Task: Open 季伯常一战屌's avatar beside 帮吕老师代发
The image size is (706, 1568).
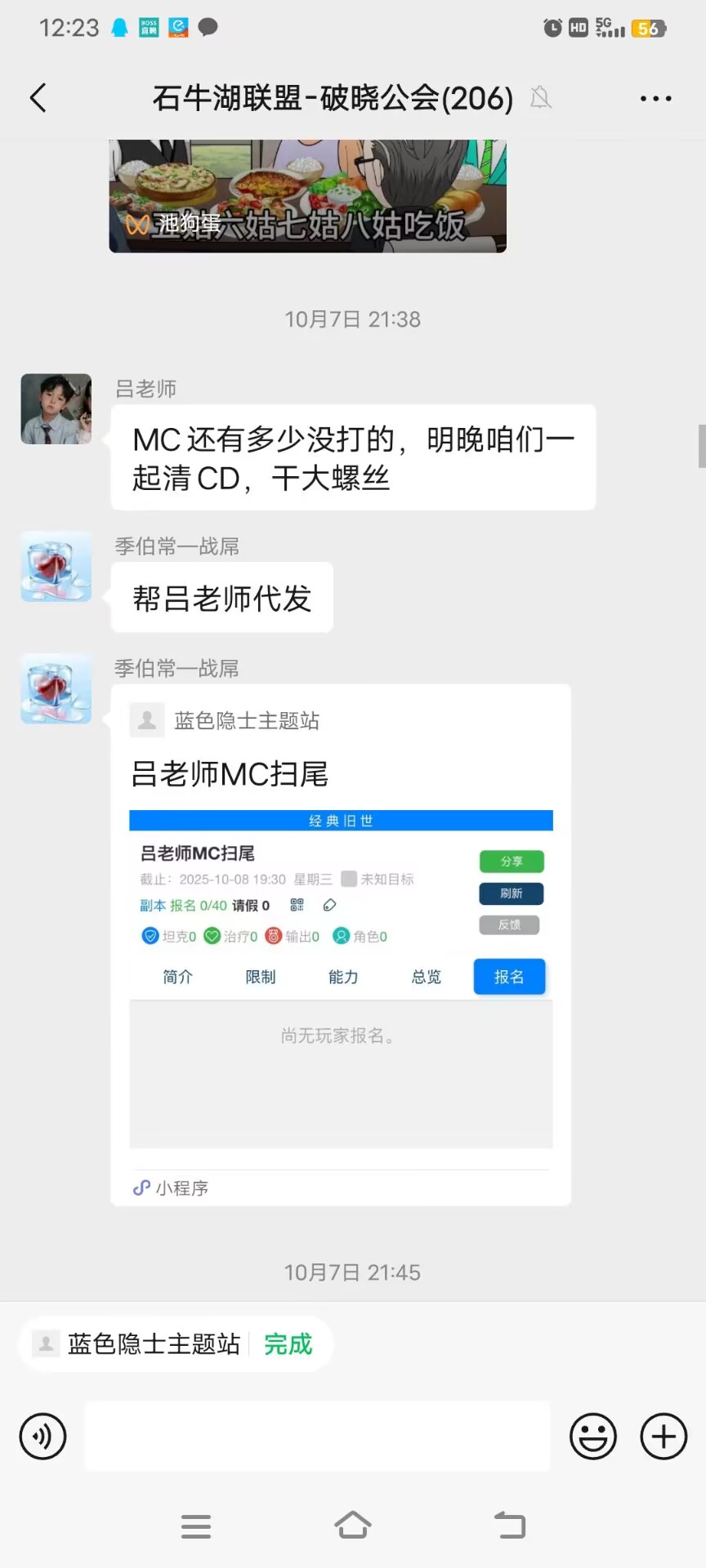Action: pyautogui.click(x=56, y=567)
